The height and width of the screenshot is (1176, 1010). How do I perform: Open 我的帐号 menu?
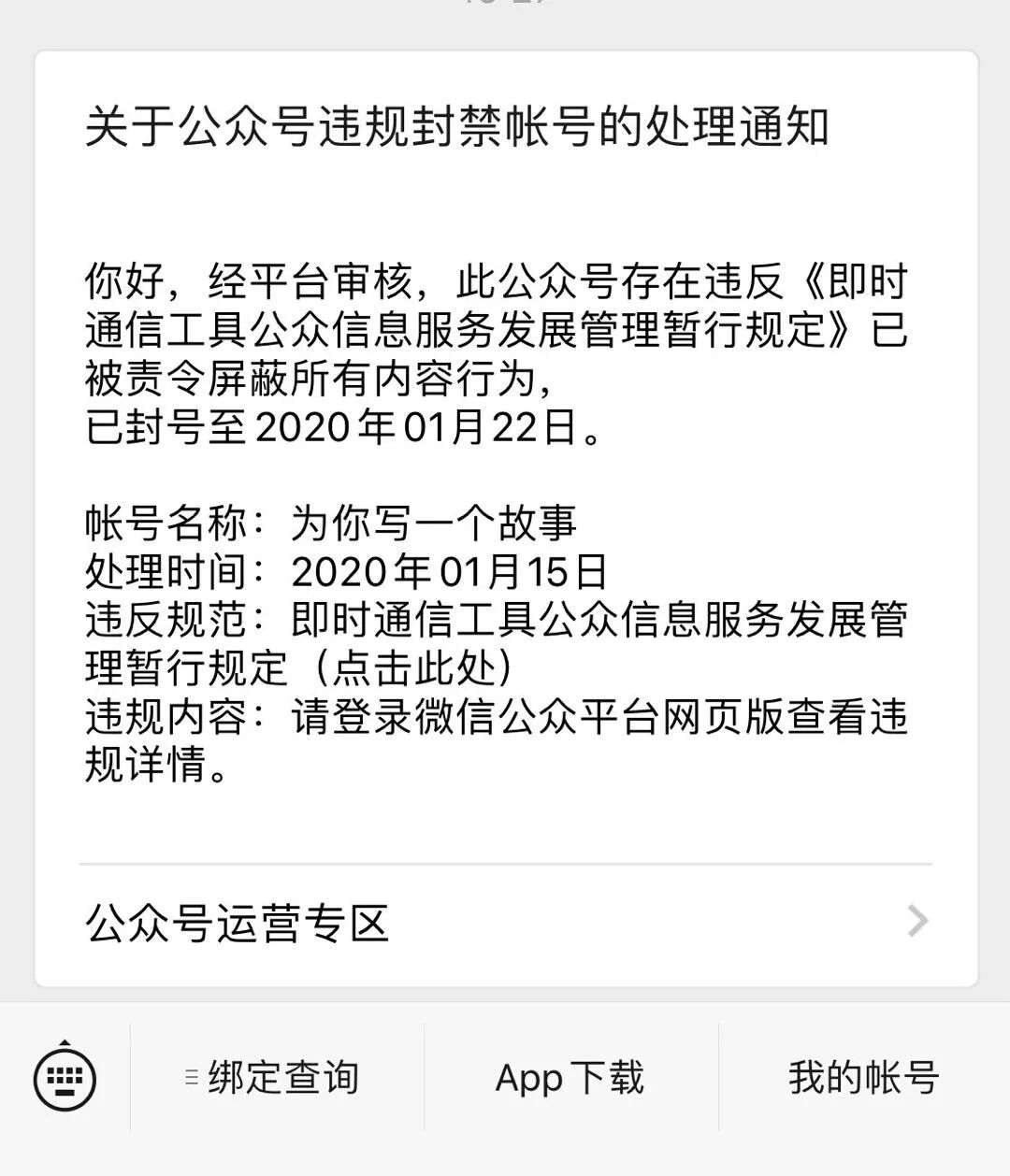click(x=863, y=1078)
